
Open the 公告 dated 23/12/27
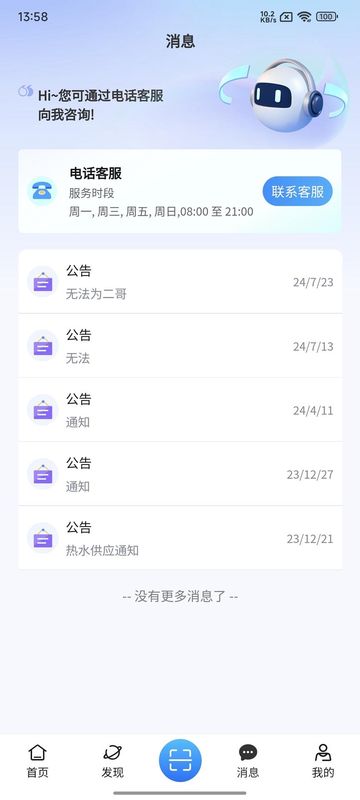[180, 474]
